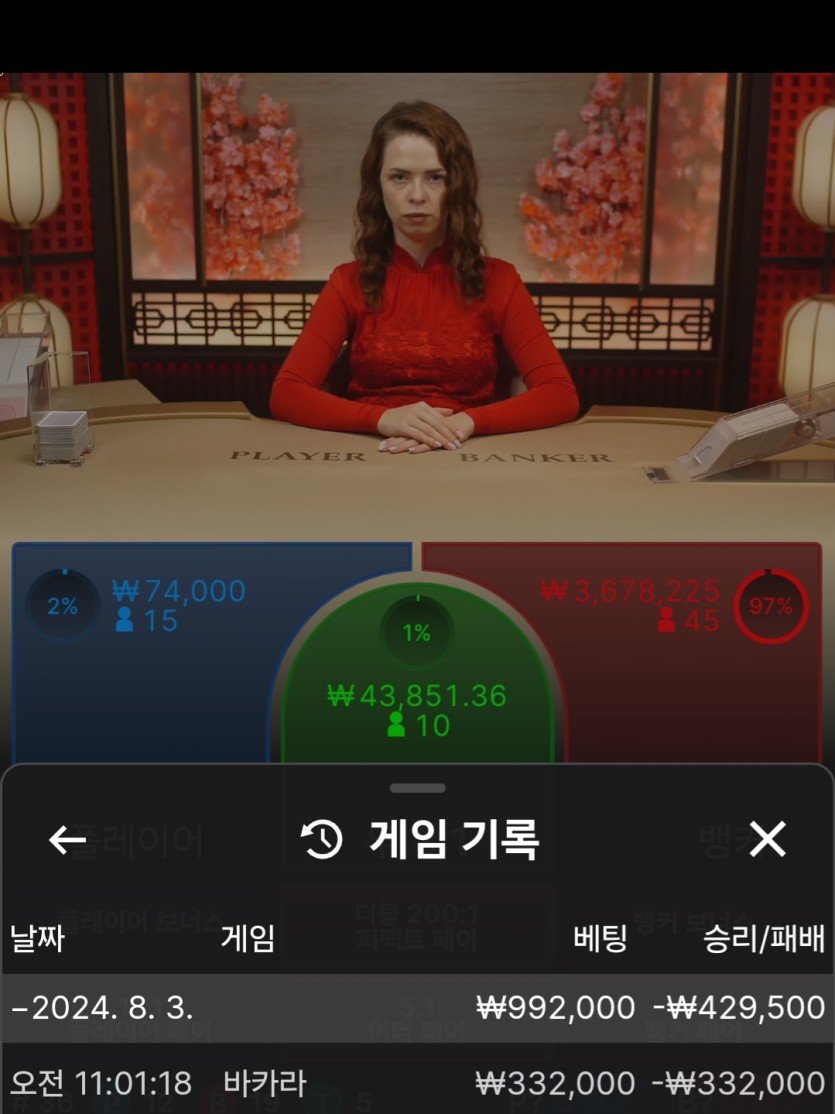Close the game history panel
This screenshot has height=1114, width=835.
pos(767,840)
